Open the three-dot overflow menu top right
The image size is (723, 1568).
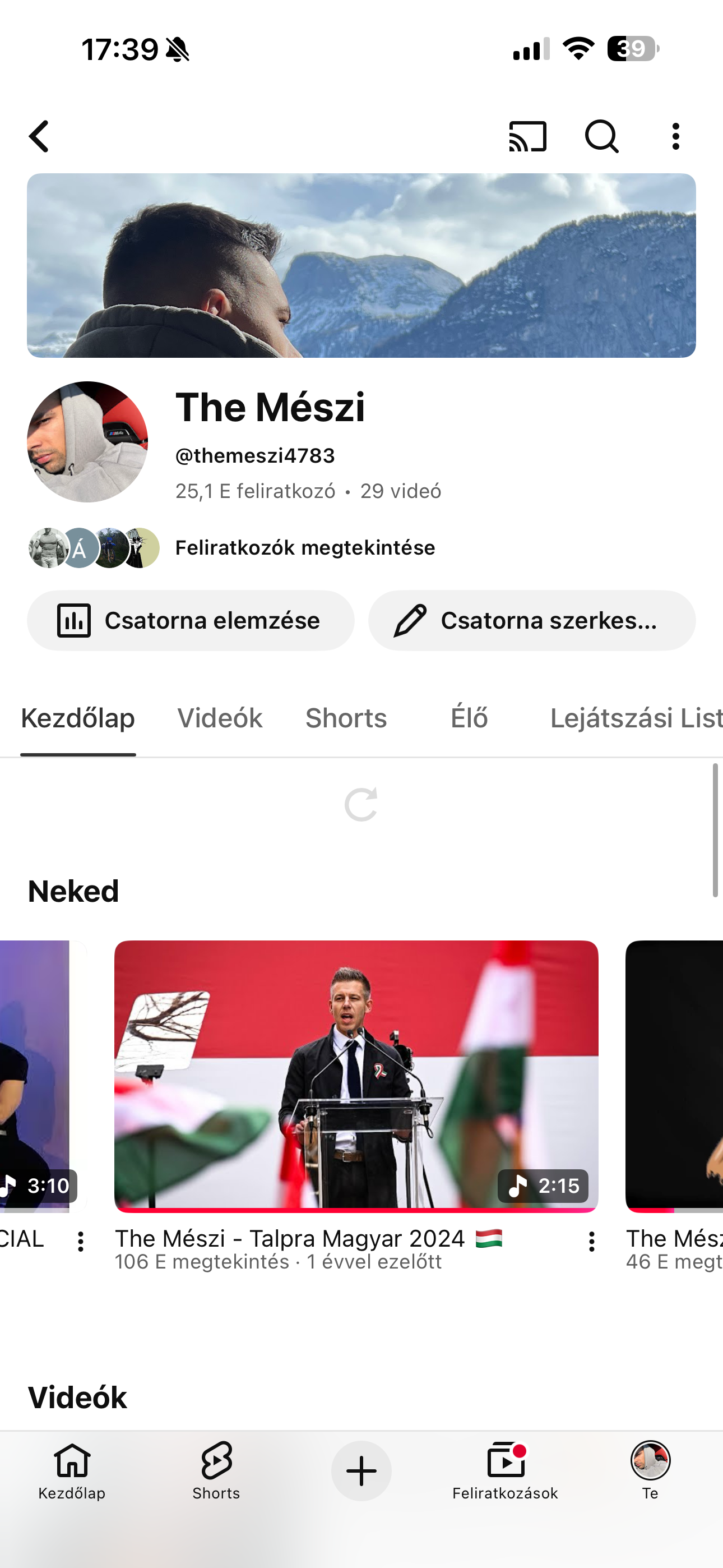pos(675,136)
